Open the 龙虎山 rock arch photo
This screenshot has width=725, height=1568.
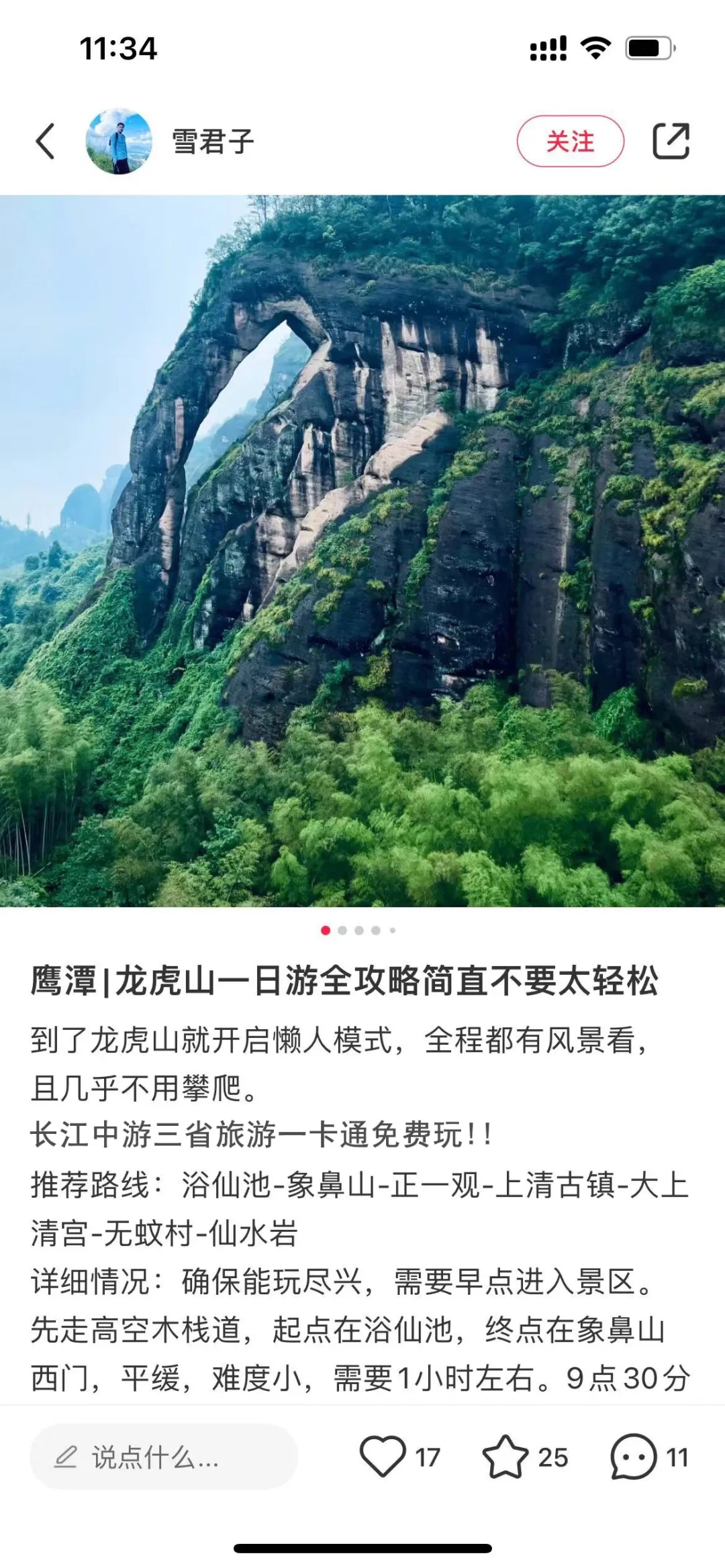pyautogui.click(x=362, y=550)
